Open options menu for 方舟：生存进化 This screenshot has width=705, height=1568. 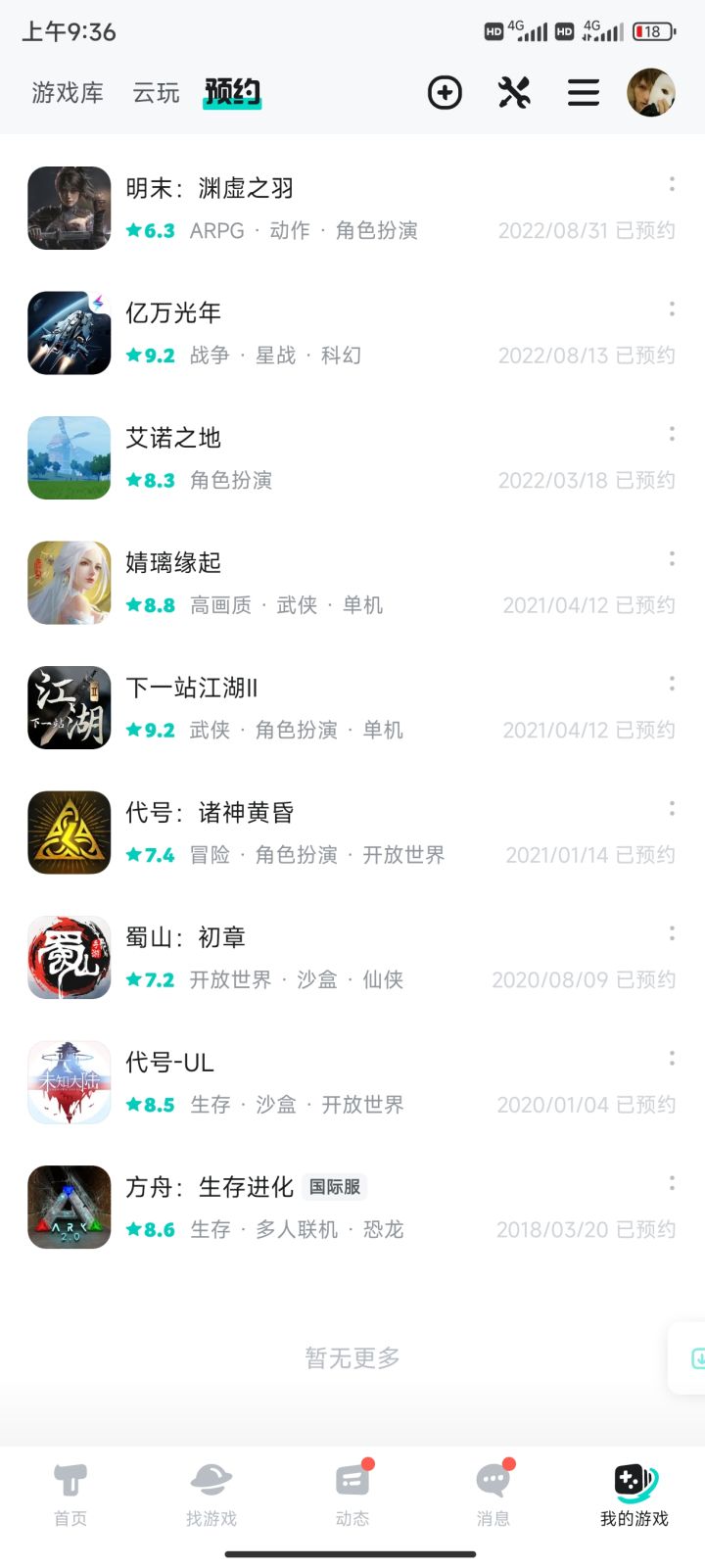tap(672, 1183)
